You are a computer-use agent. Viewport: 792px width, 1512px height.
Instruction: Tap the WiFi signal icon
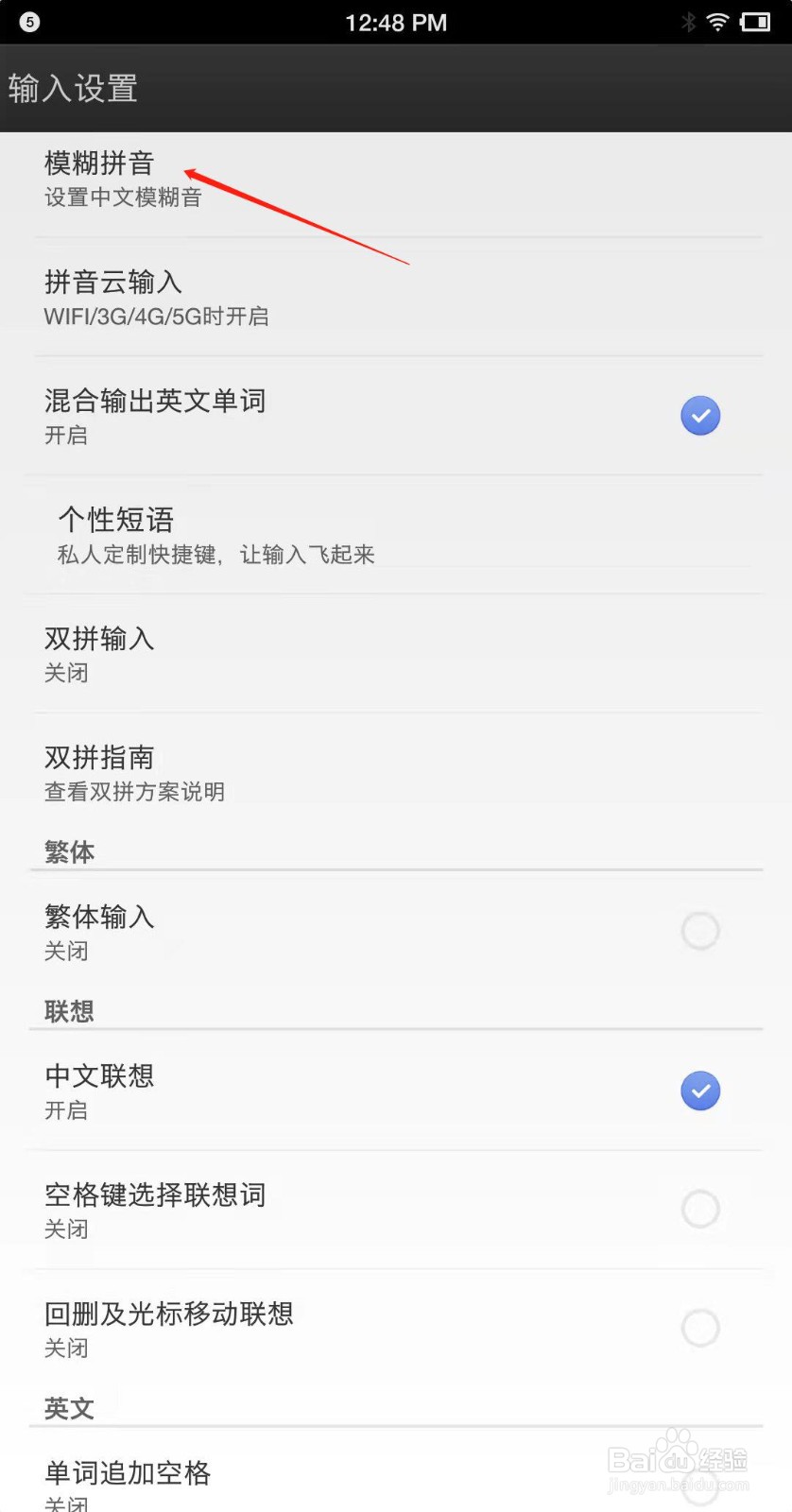tap(718, 21)
